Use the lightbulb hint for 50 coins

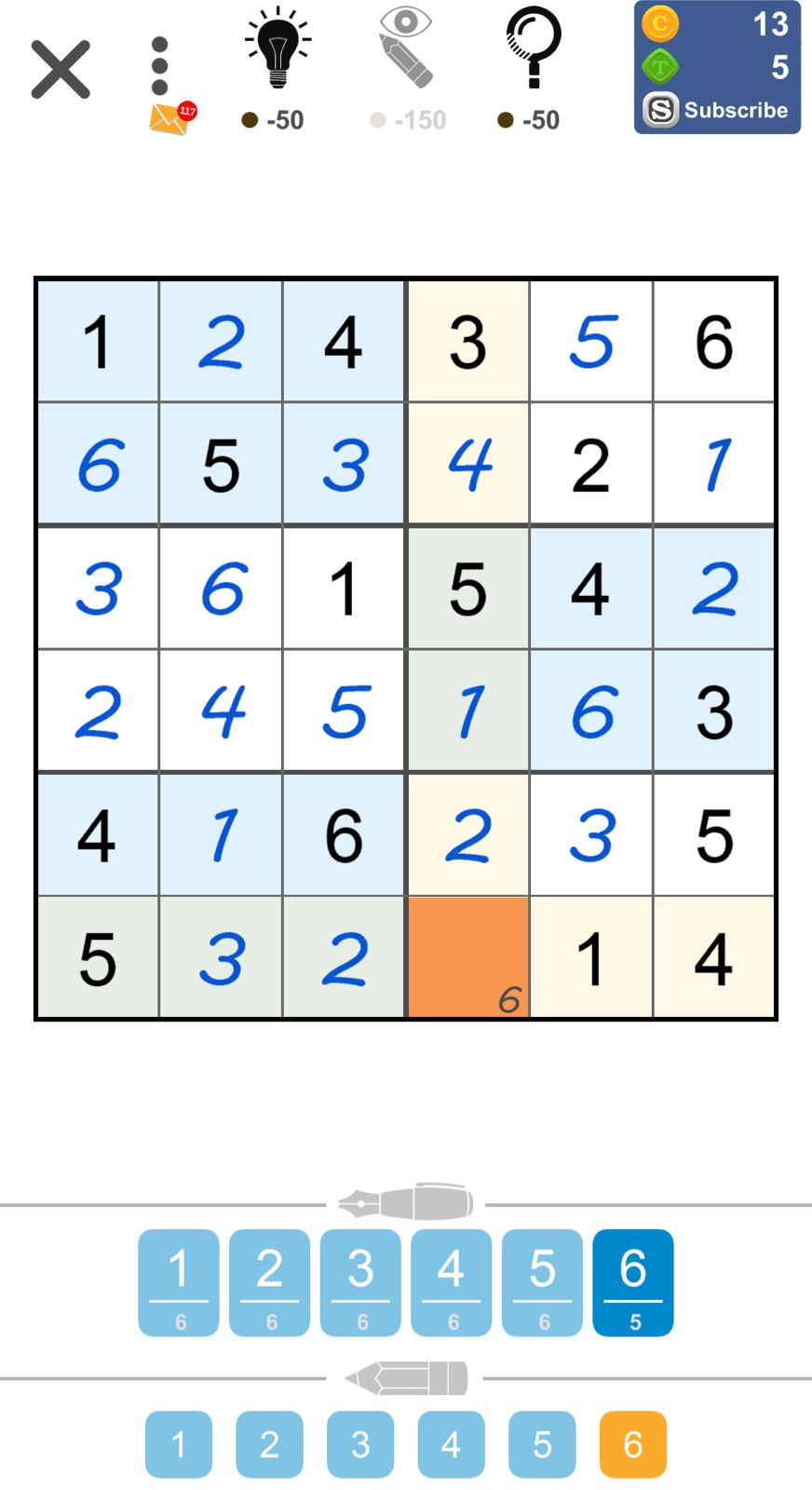[277, 70]
